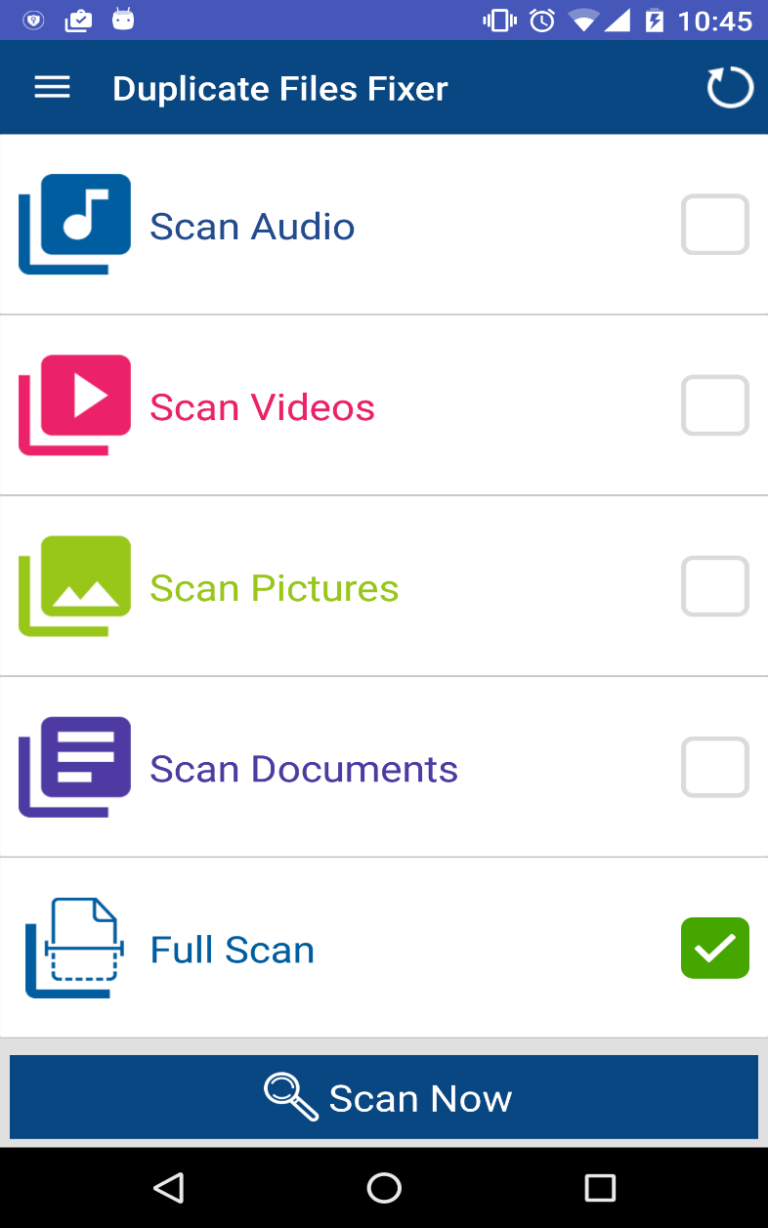Viewport: 768px width, 1228px height.
Task: Open recent apps with the square button
Action: [x=600, y=1188]
